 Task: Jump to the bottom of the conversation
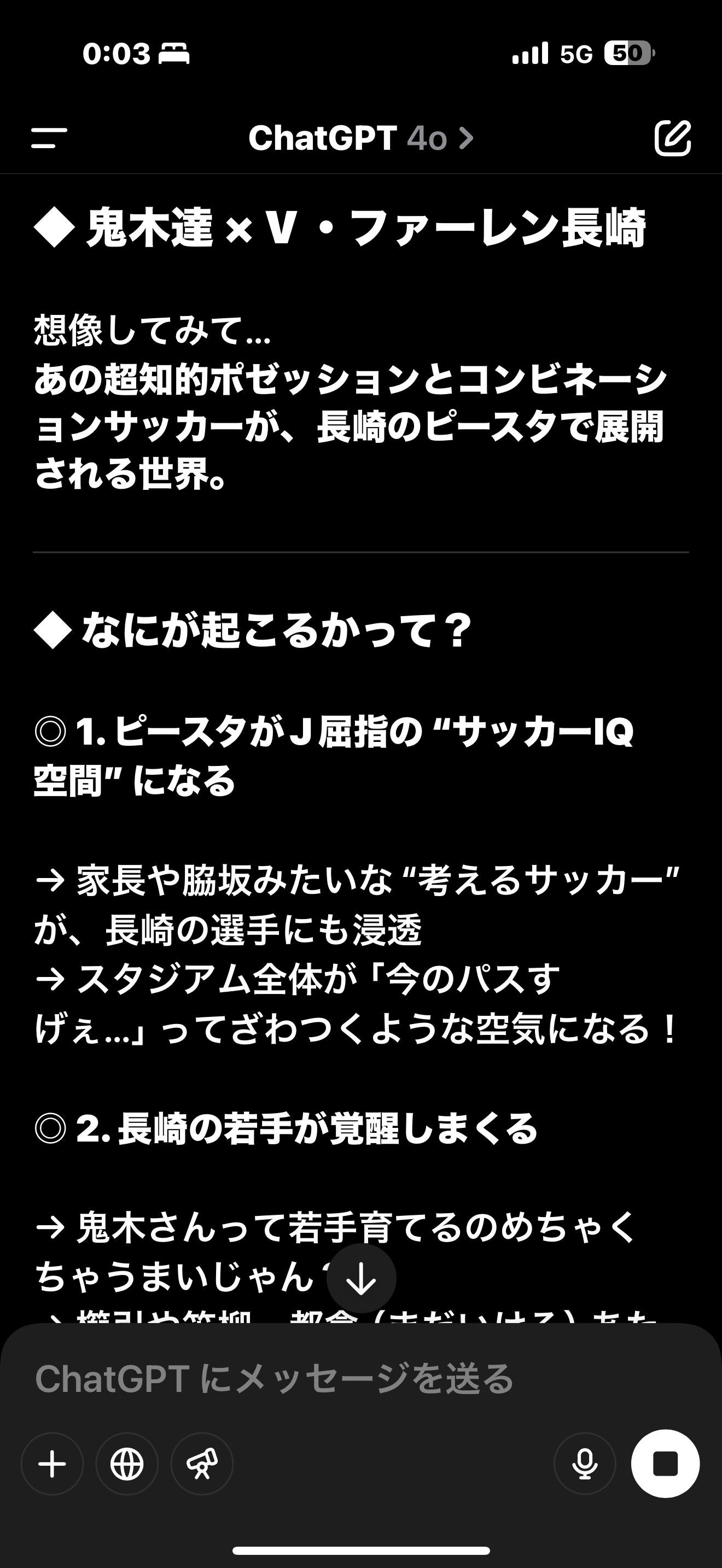361,1278
